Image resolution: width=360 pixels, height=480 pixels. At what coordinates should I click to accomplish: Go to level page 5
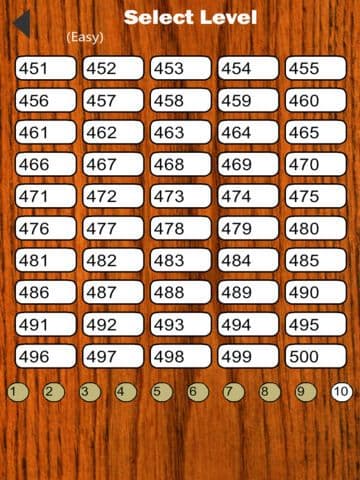coord(162,392)
